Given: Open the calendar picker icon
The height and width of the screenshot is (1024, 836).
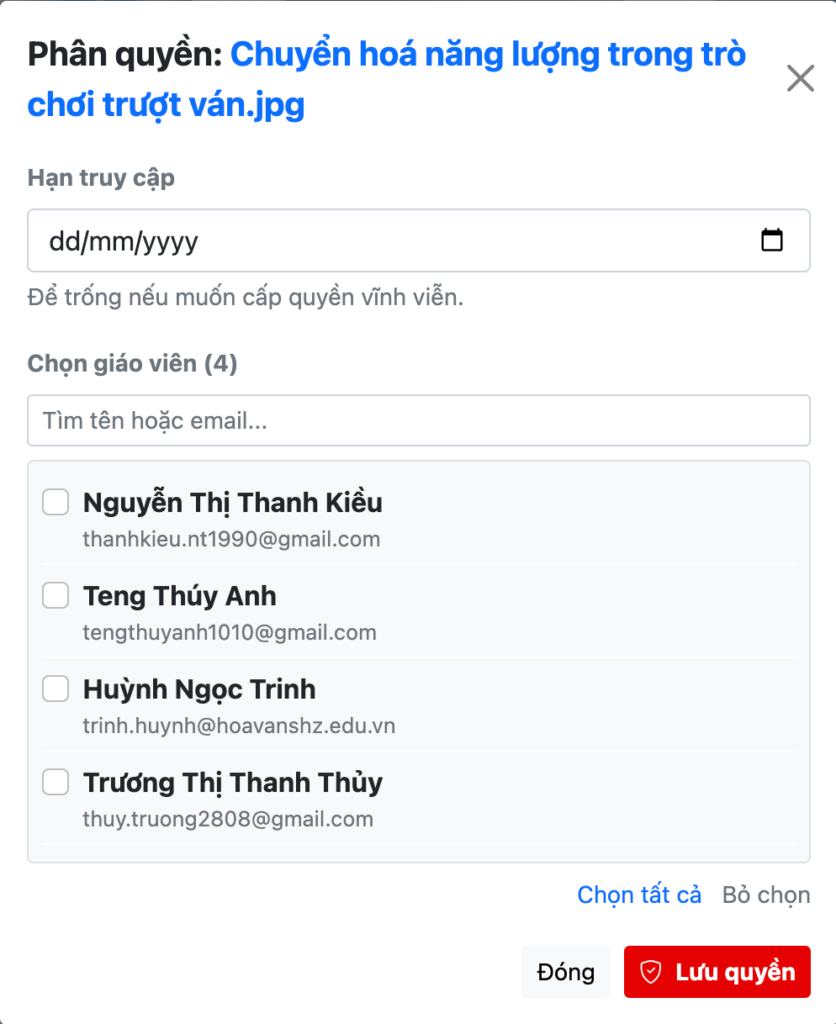Looking at the screenshot, I should 771,241.
